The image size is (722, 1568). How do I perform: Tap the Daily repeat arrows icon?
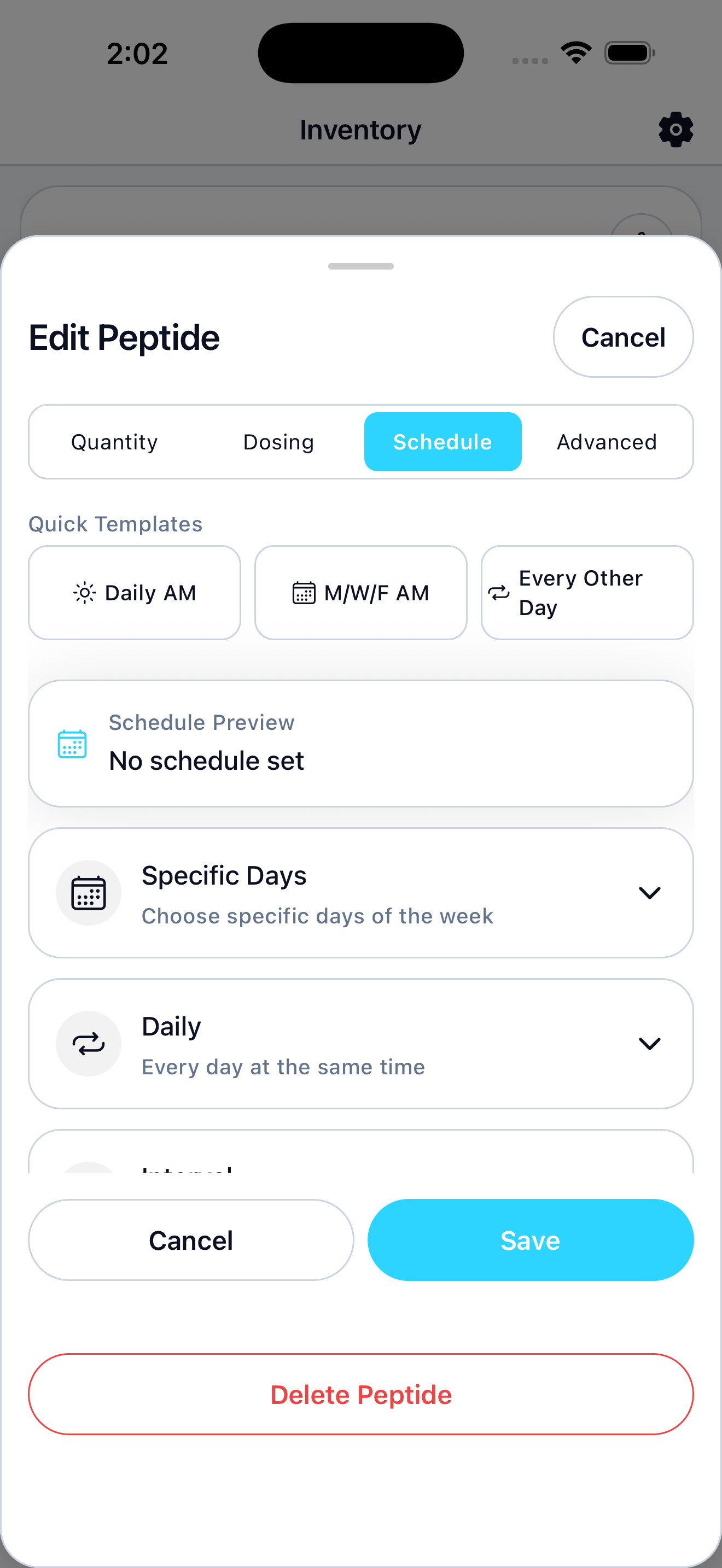(89, 1043)
